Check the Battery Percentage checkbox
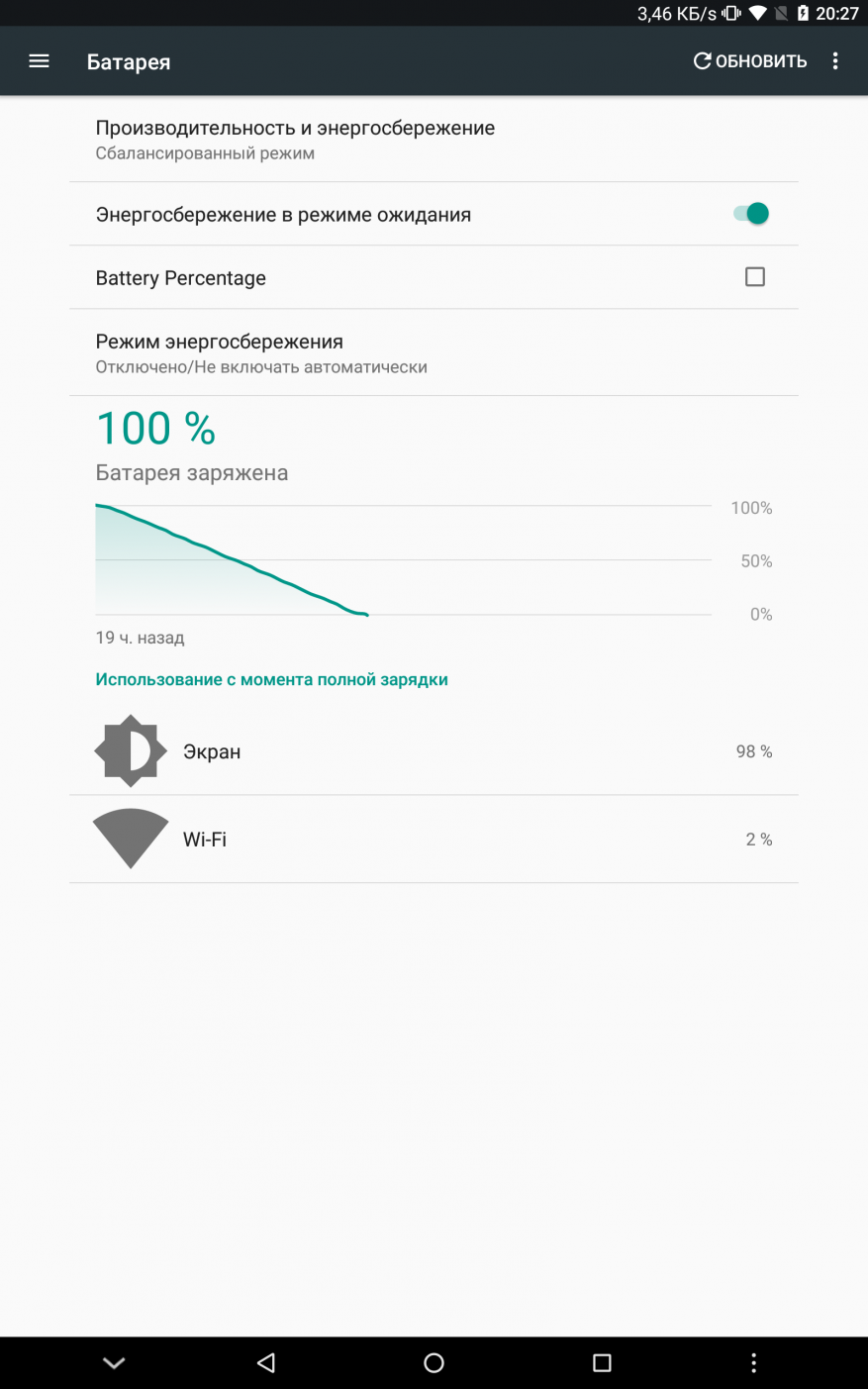868x1389 pixels. (x=754, y=277)
